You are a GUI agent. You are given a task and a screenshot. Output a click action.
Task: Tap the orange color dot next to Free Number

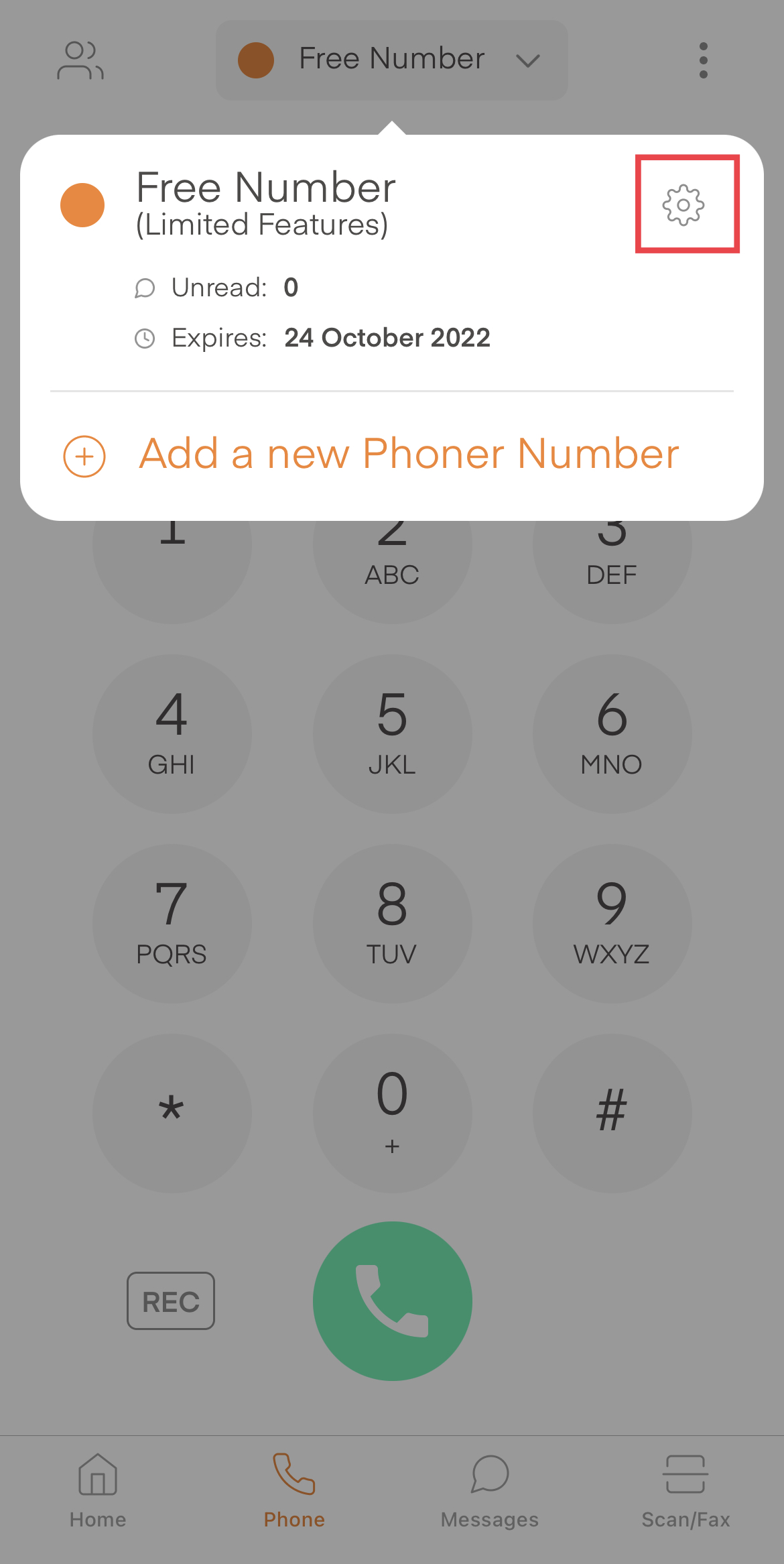pyautogui.click(x=82, y=205)
